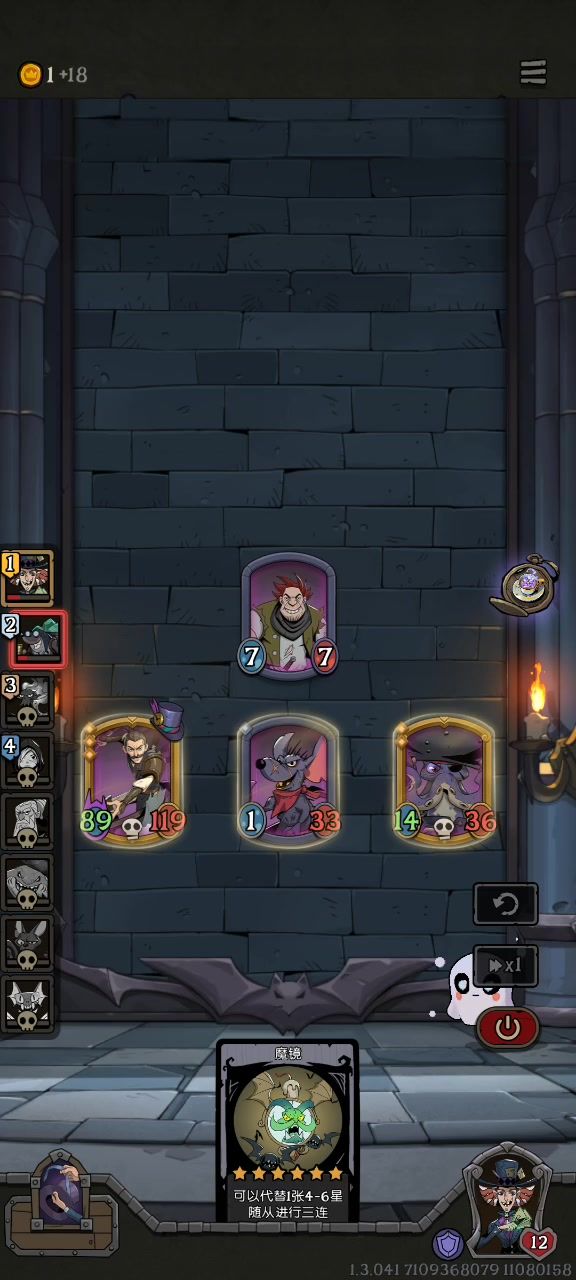The height and width of the screenshot is (1280, 576).
Task: Select opponent slot 3 portrait
Action: [x=27, y=699]
